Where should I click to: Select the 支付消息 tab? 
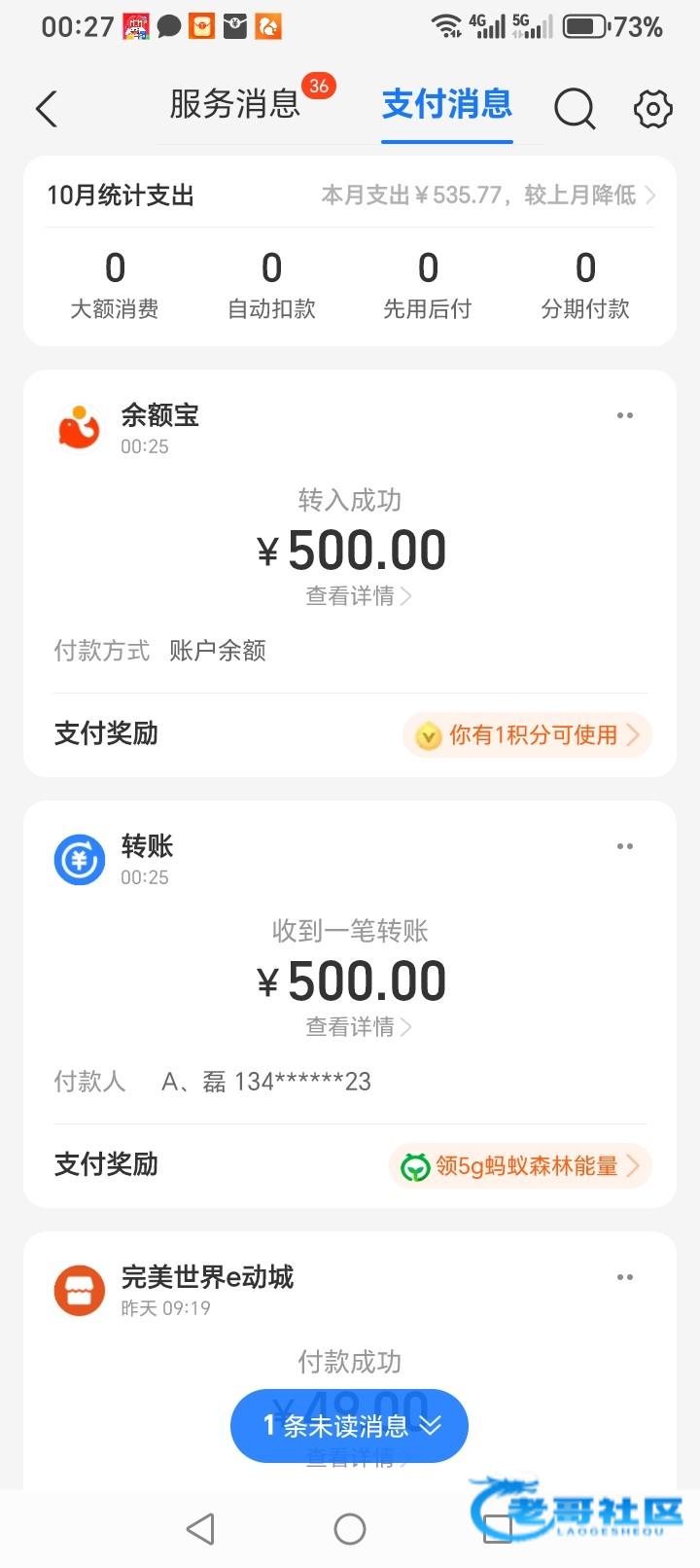pos(446,104)
